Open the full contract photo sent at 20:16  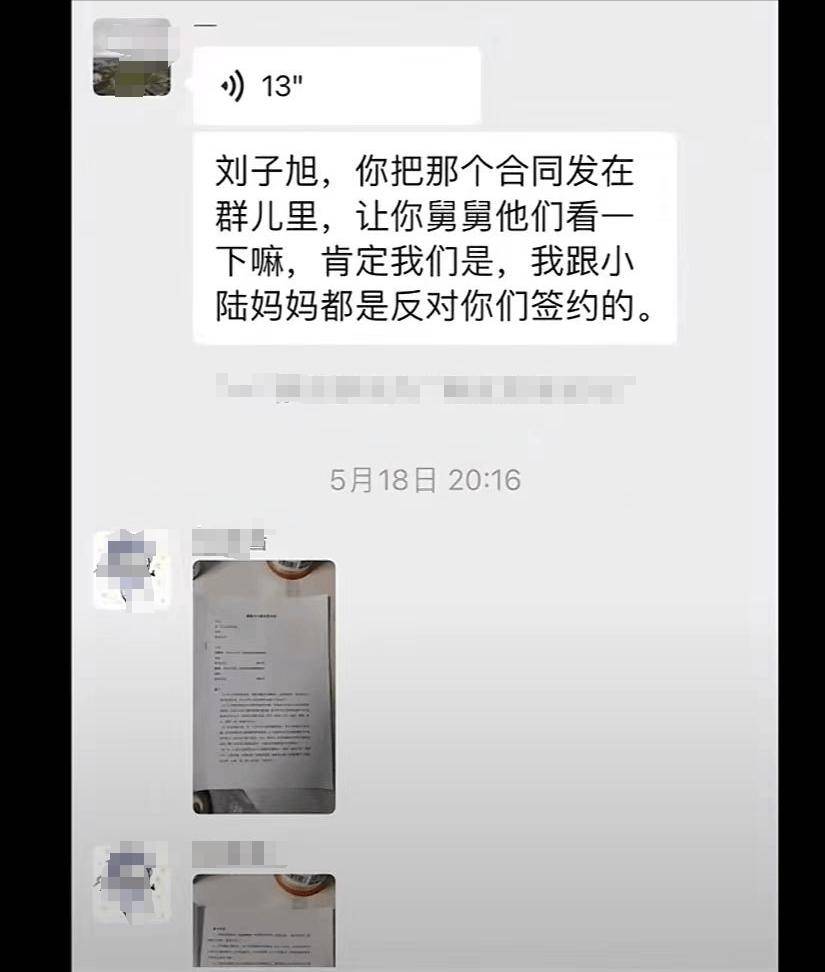coord(264,686)
